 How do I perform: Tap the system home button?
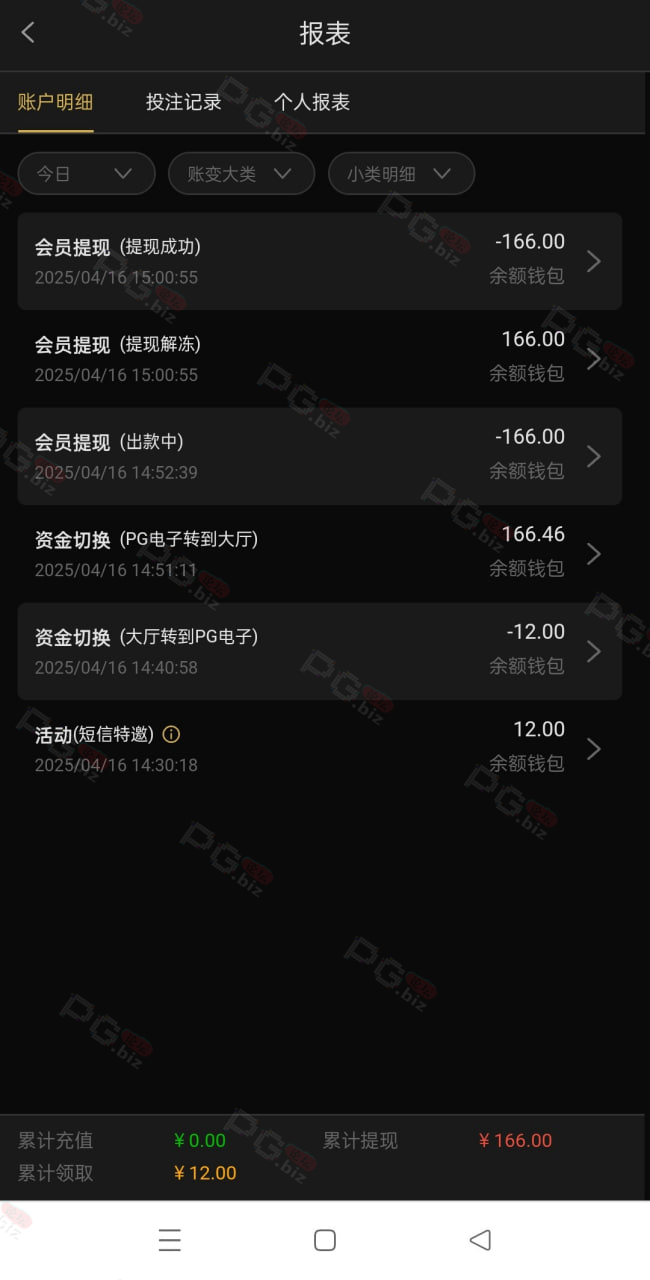[325, 1240]
